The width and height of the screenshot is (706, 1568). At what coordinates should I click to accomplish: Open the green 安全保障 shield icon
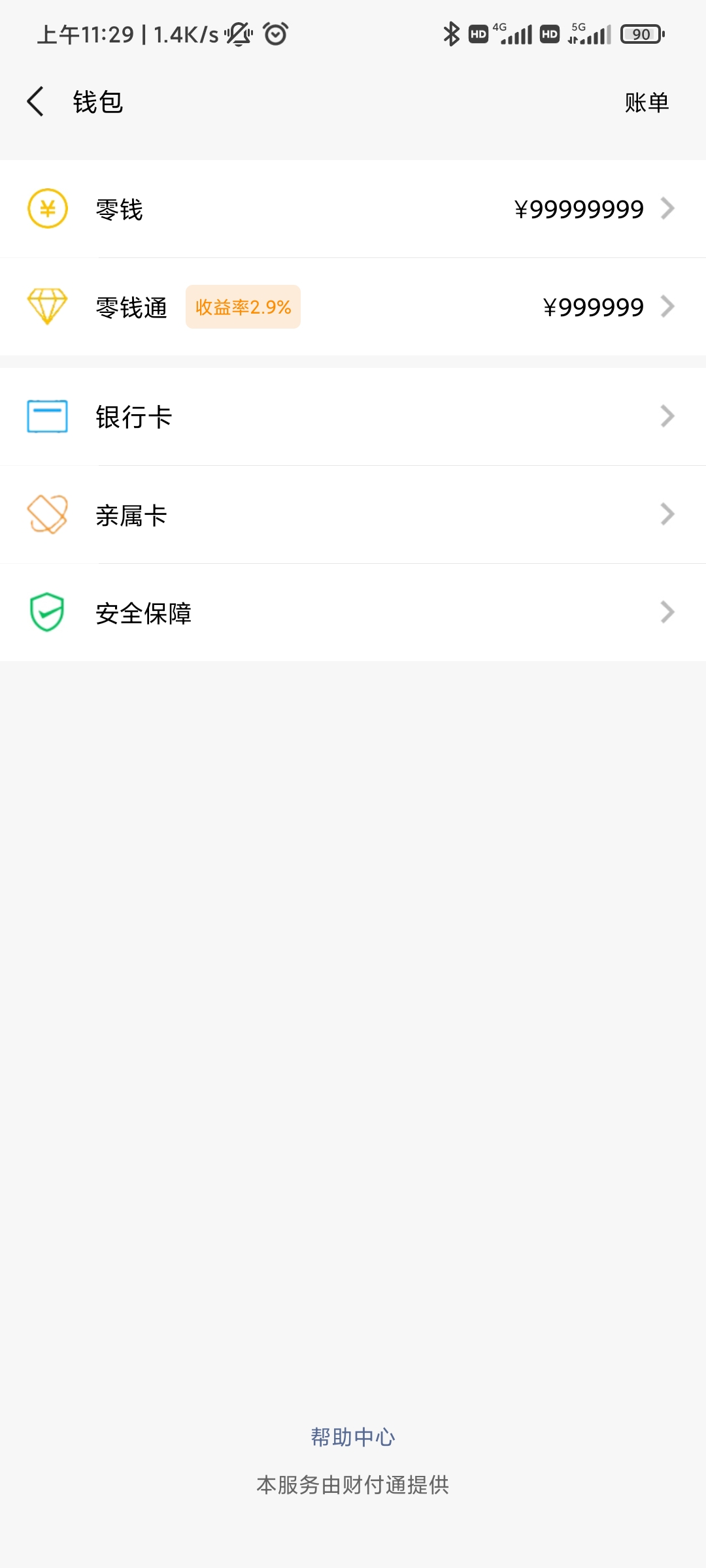click(x=48, y=612)
